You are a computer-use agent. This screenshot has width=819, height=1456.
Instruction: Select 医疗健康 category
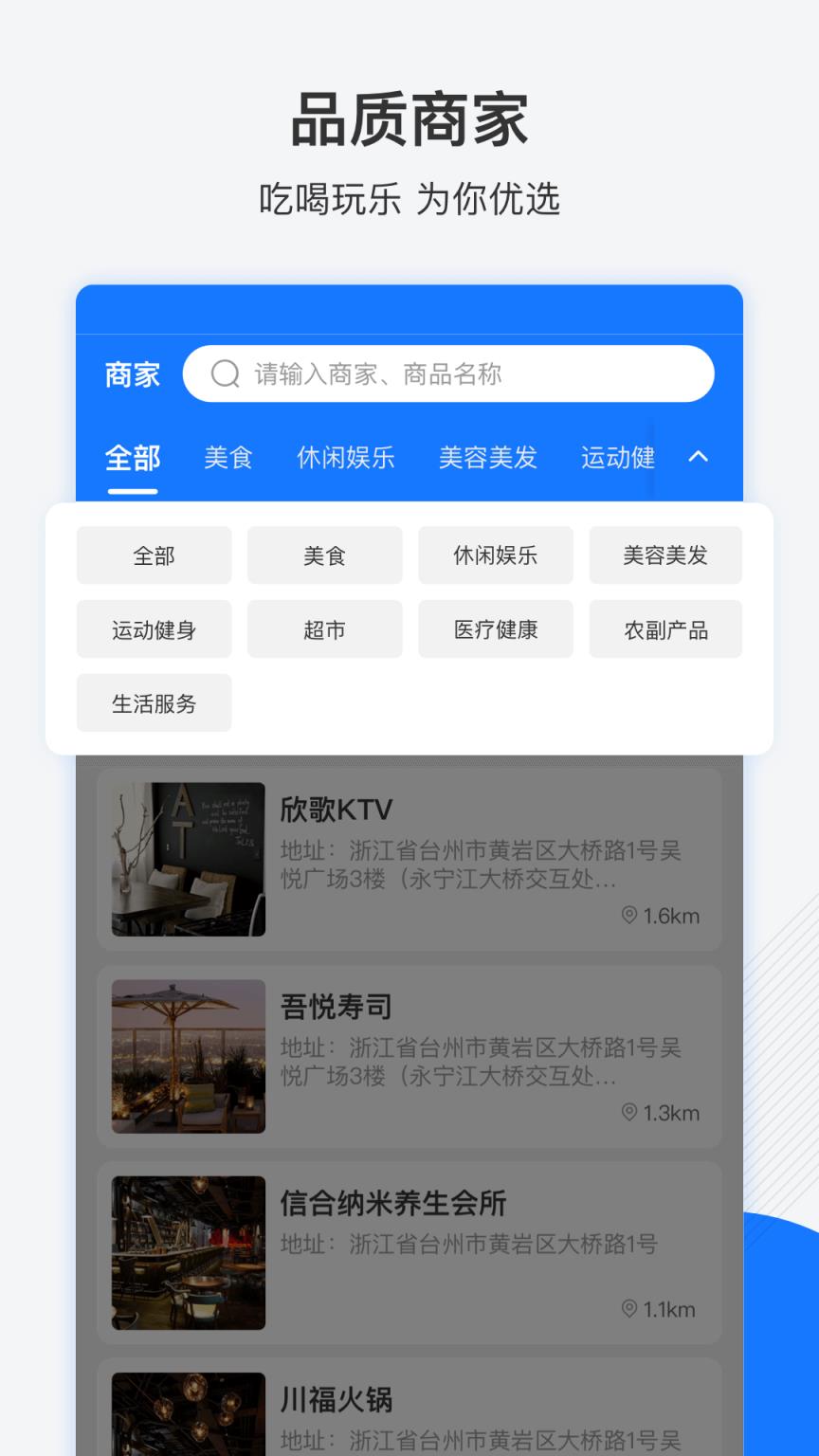pyautogui.click(x=495, y=628)
